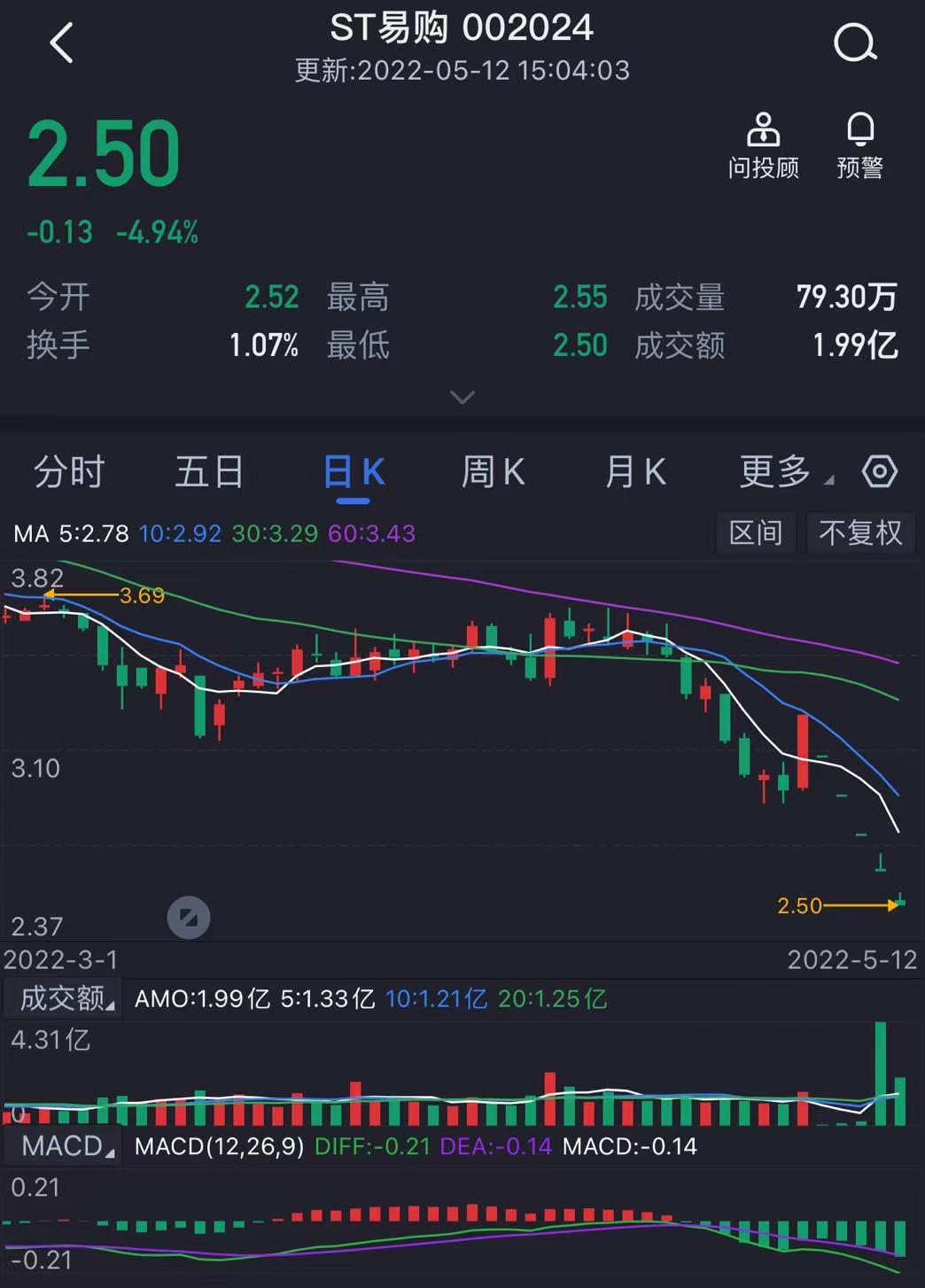The height and width of the screenshot is (1288, 925).
Task: Open the stock search icon
Action: (x=853, y=43)
